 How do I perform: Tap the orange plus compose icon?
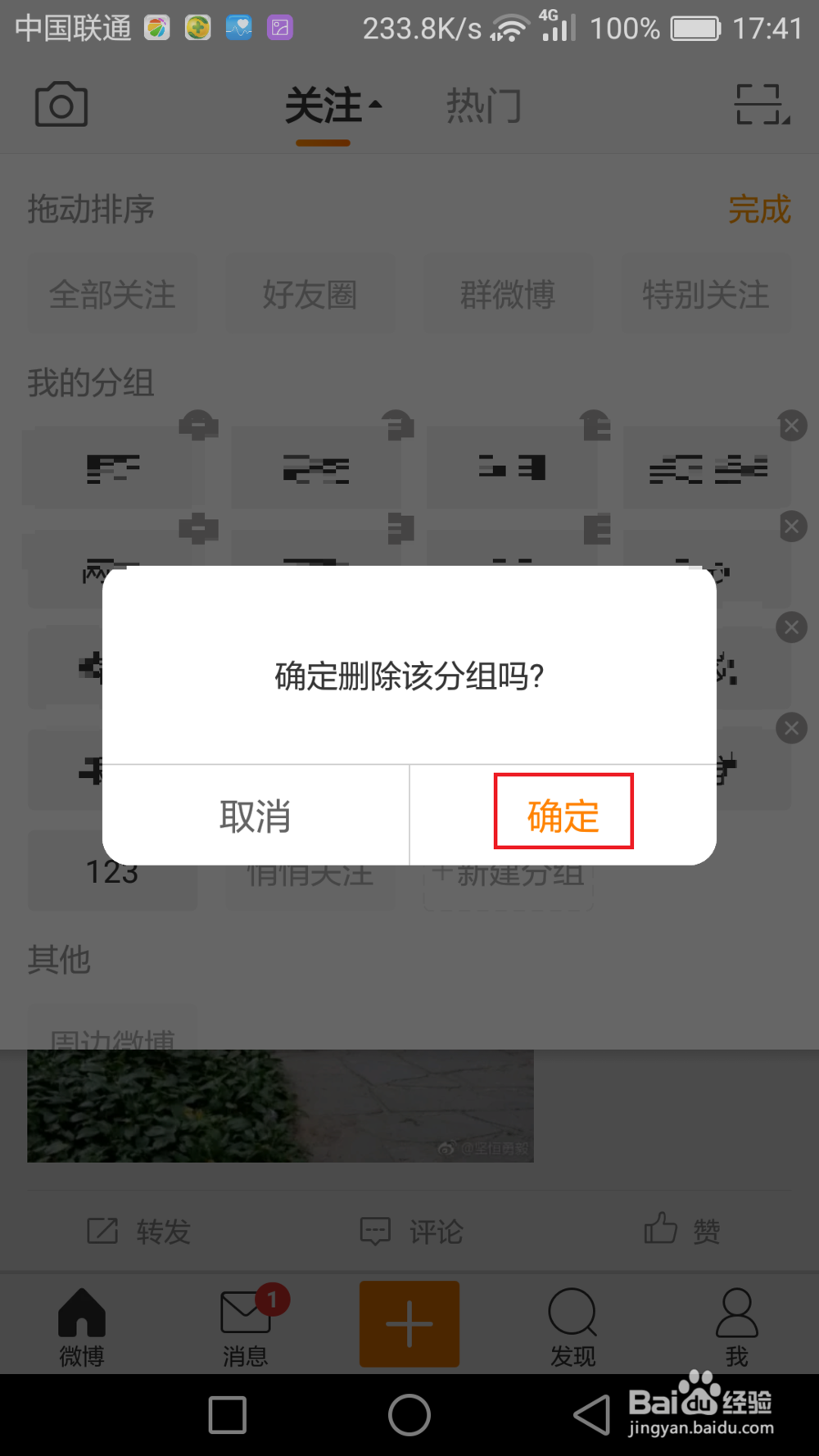409,1324
